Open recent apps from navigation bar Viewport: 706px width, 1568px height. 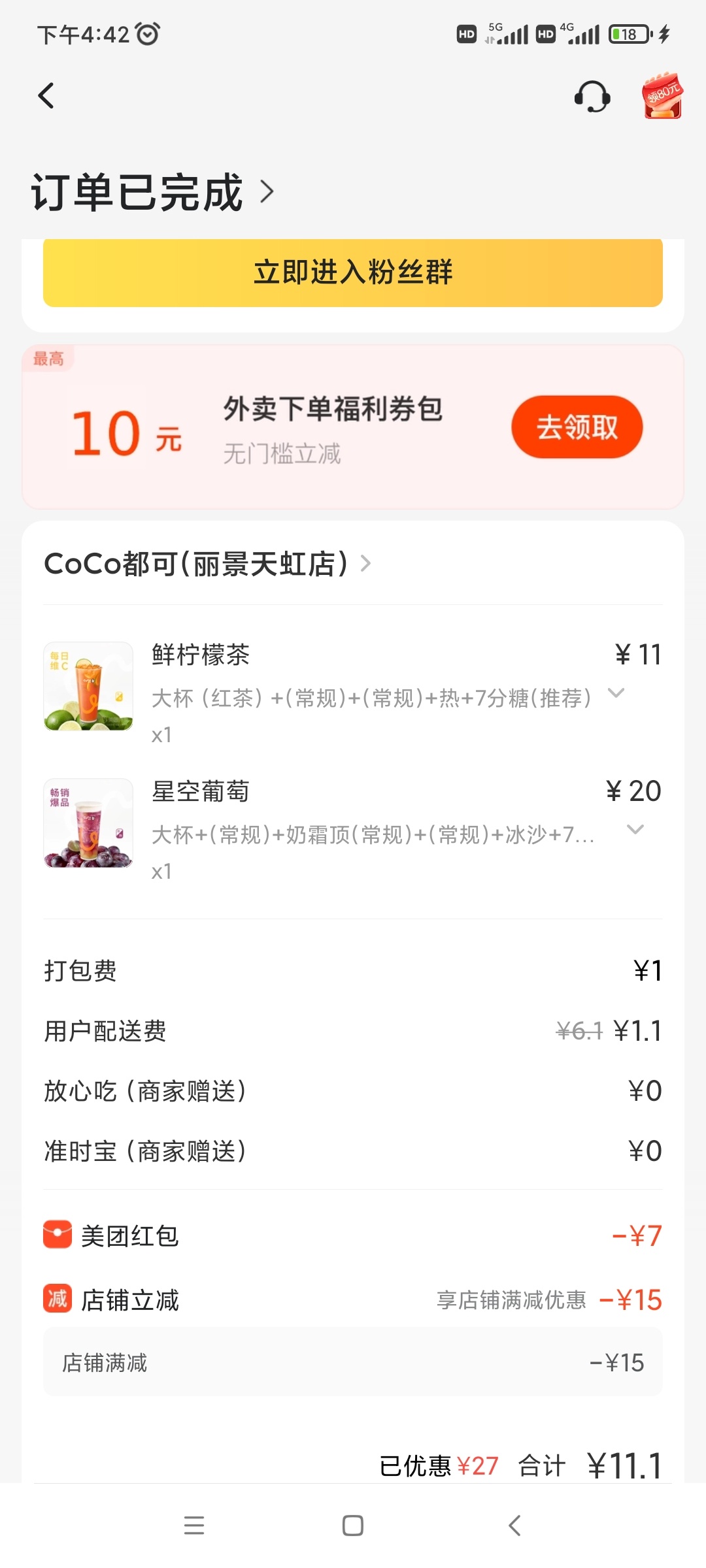194,1526
